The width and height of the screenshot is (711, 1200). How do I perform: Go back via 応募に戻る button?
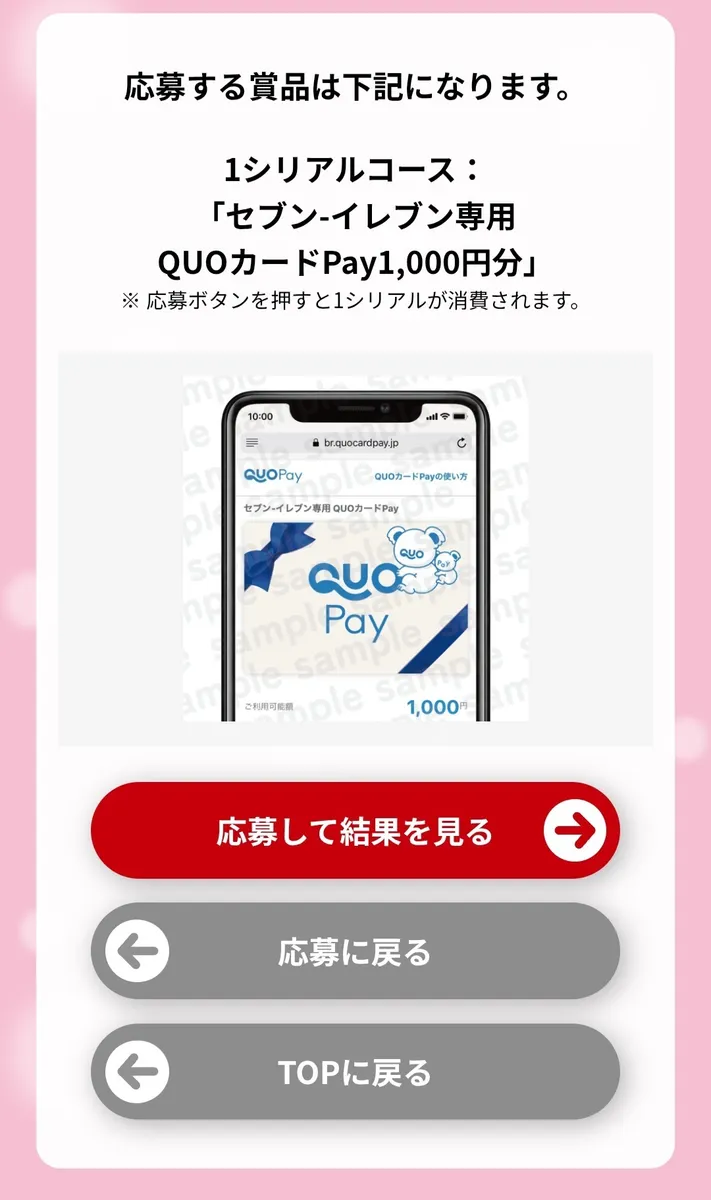click(x=355, y=951)
